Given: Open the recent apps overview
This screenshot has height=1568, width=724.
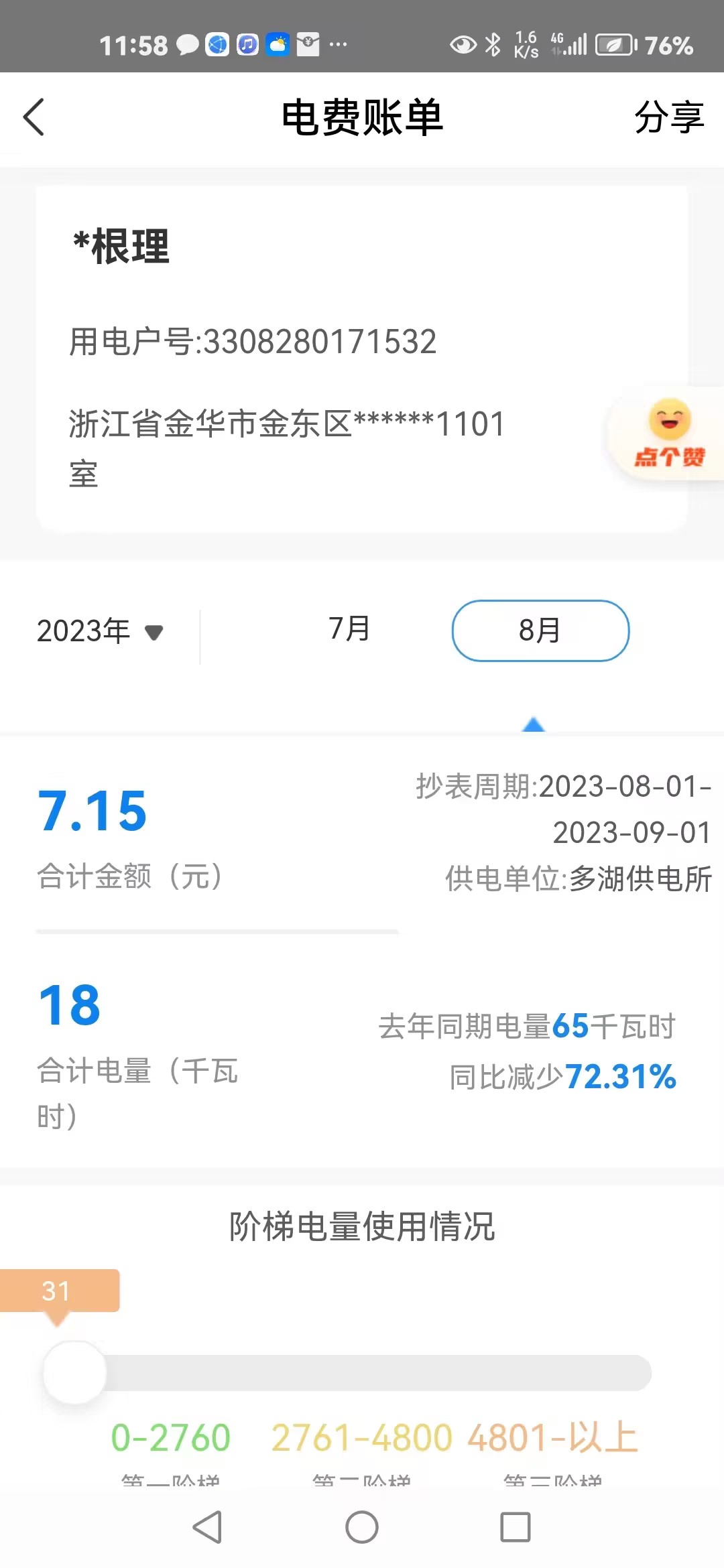Looking at the screenshot, I should [x=515, y=1527].
